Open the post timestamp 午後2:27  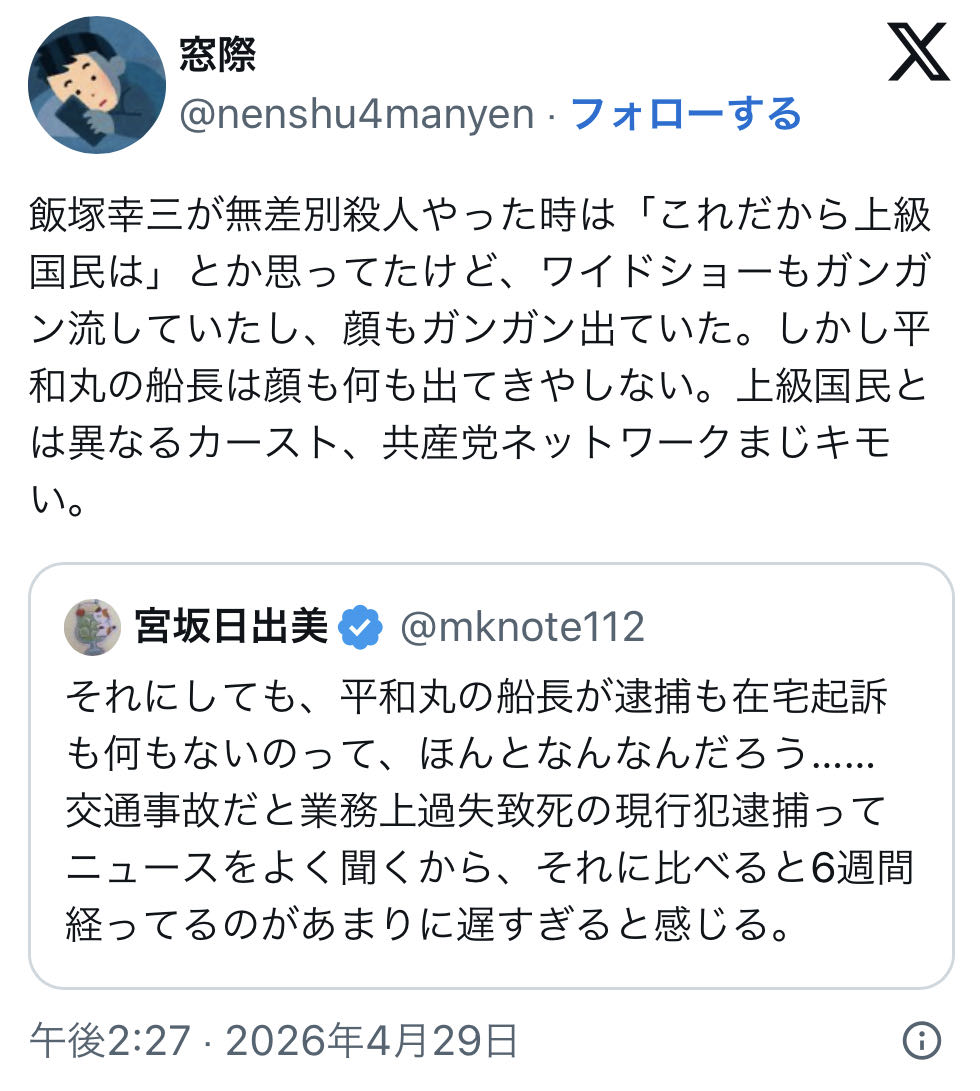(109, 1041)
